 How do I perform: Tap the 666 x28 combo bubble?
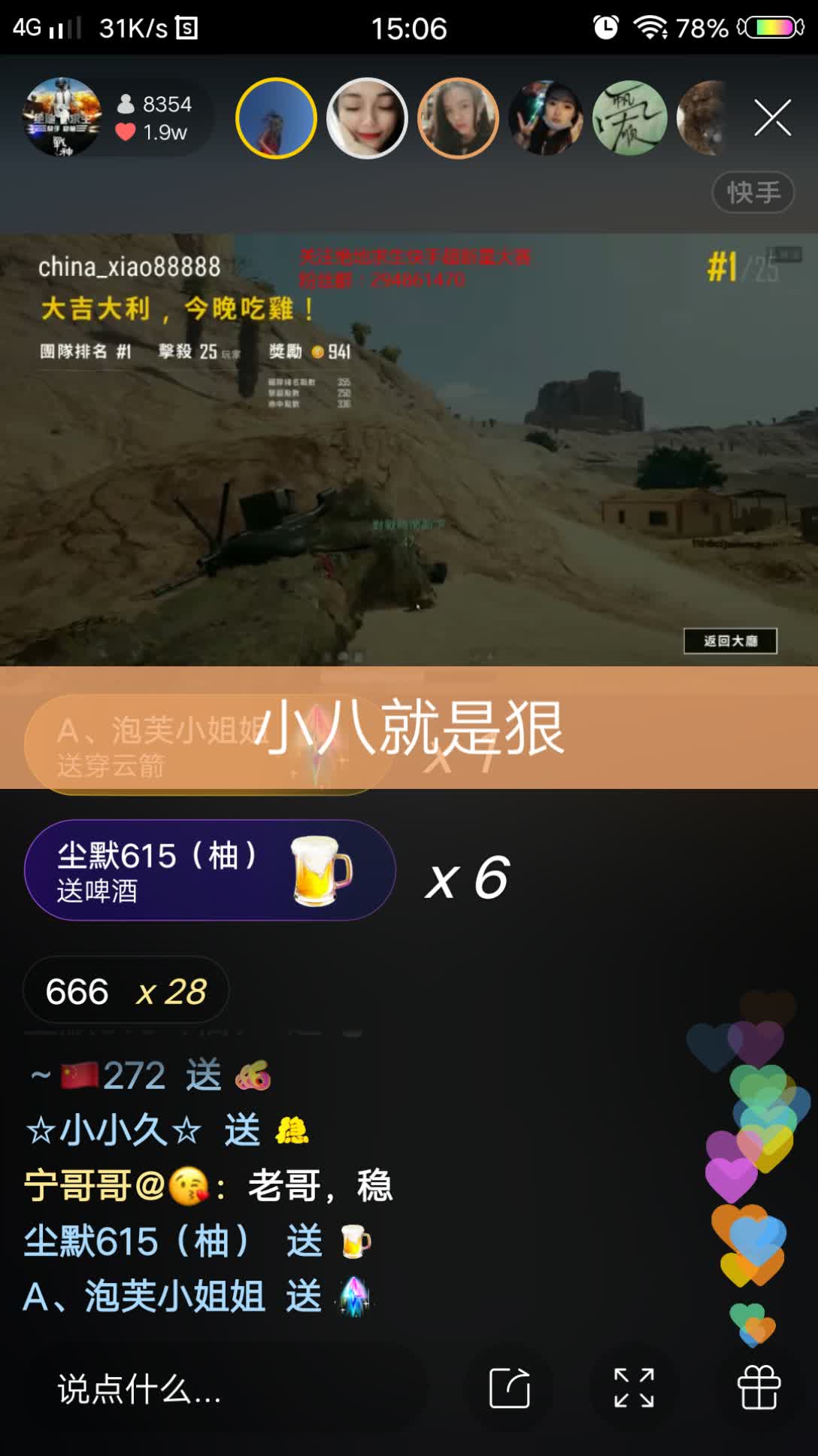(x=126, y=991)
